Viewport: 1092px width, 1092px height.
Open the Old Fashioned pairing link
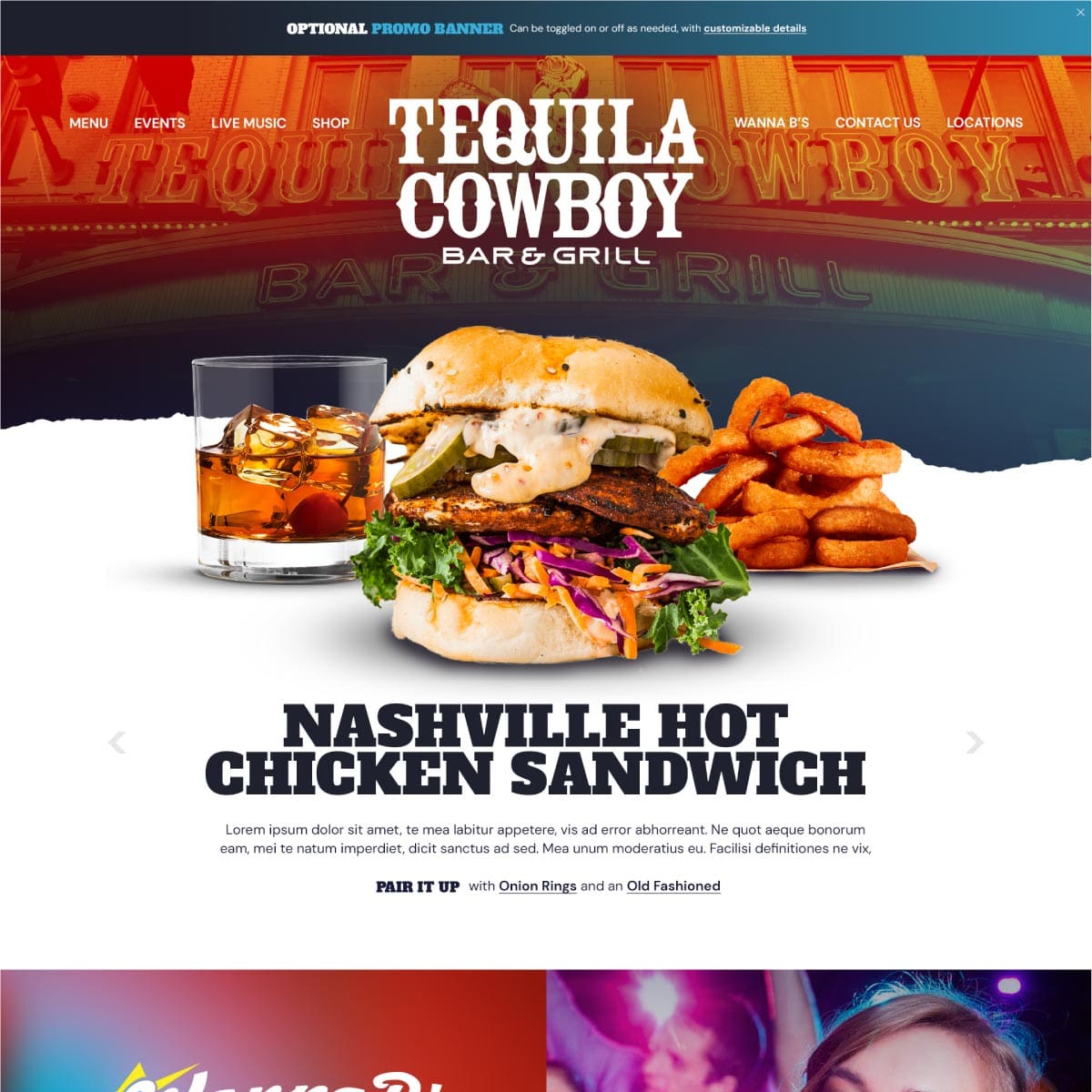coord(673,886)
